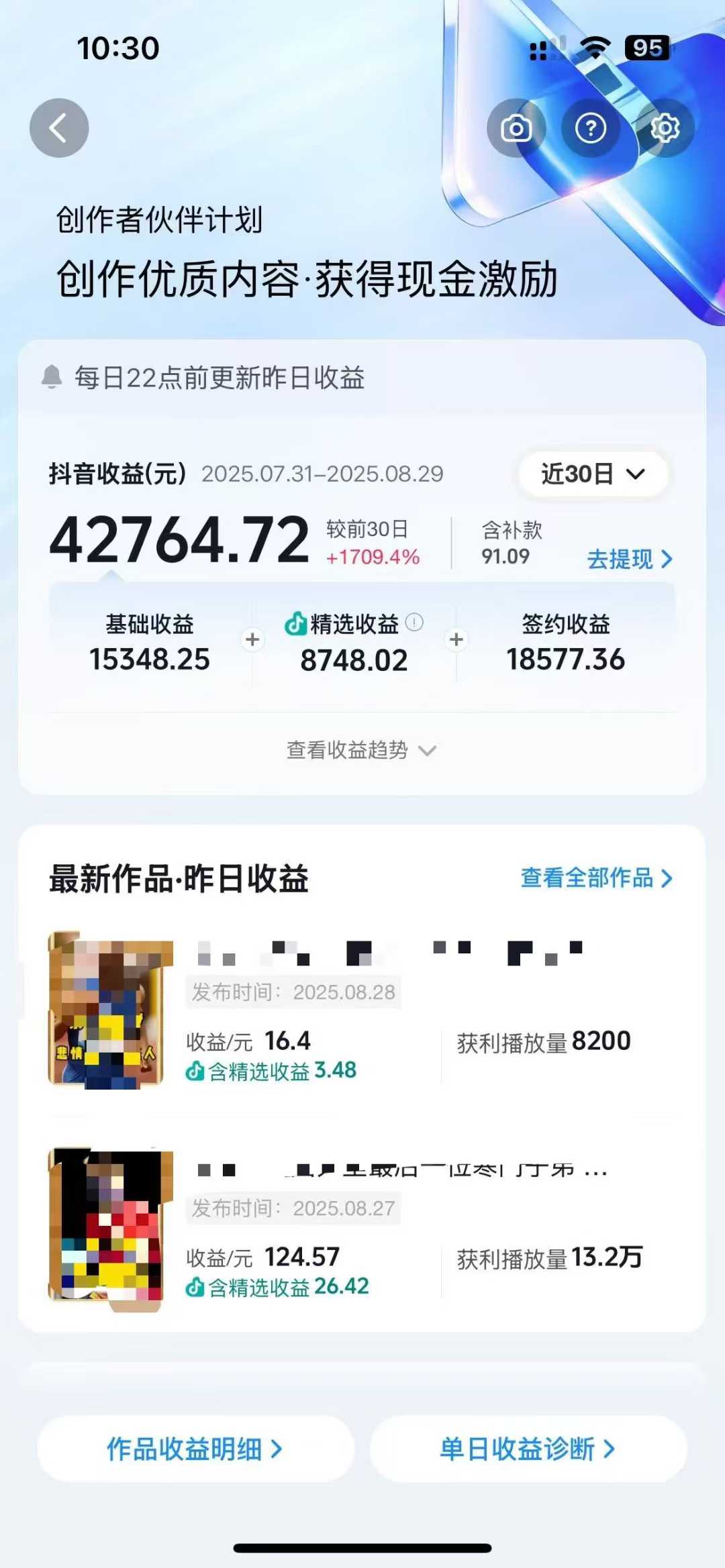Tap the 去提现 withdraw link
The height and width of the screenshot is (1568, 725).
click(629, 558)
